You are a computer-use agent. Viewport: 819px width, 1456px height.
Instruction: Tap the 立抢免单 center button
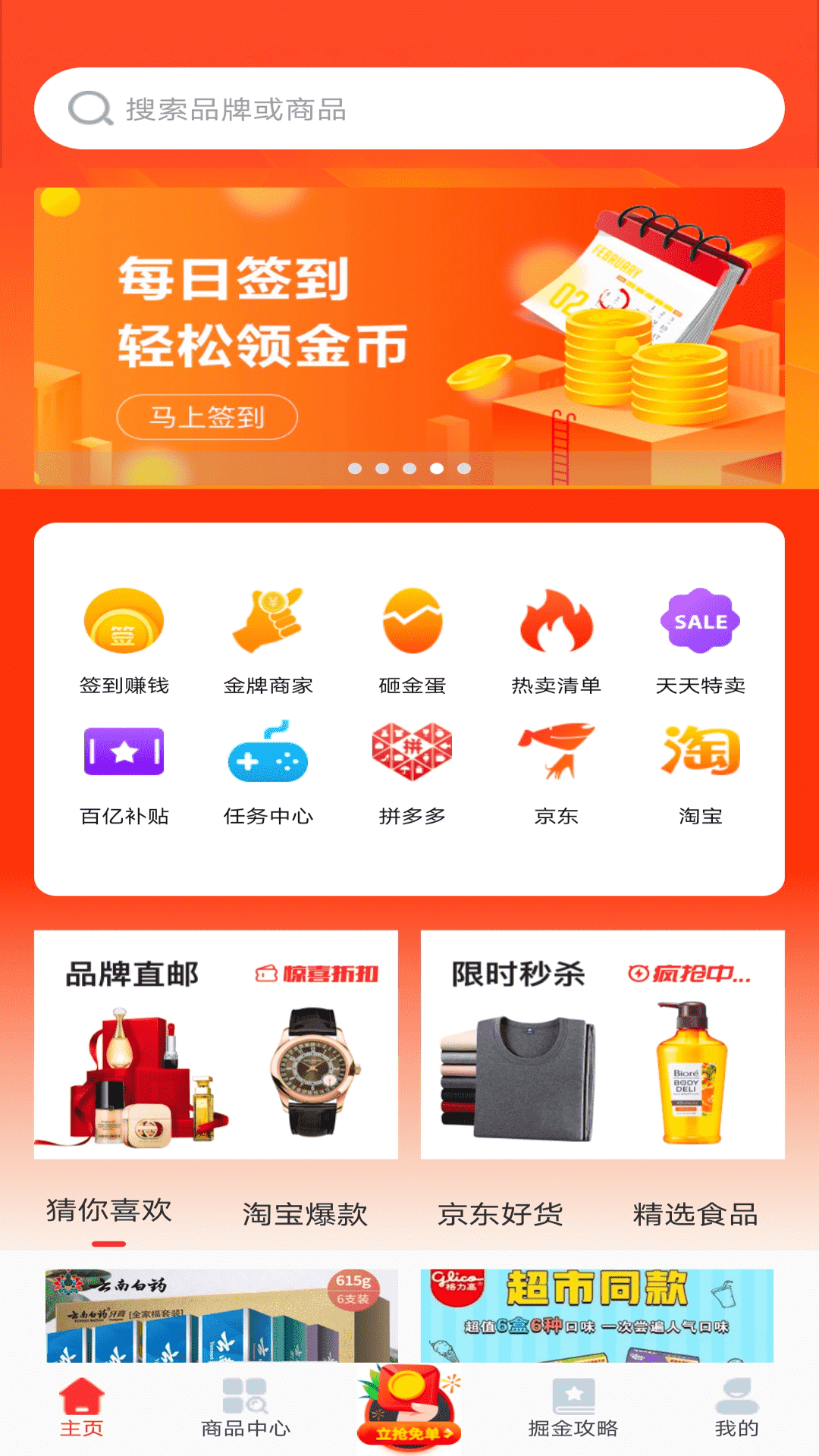409,1409
